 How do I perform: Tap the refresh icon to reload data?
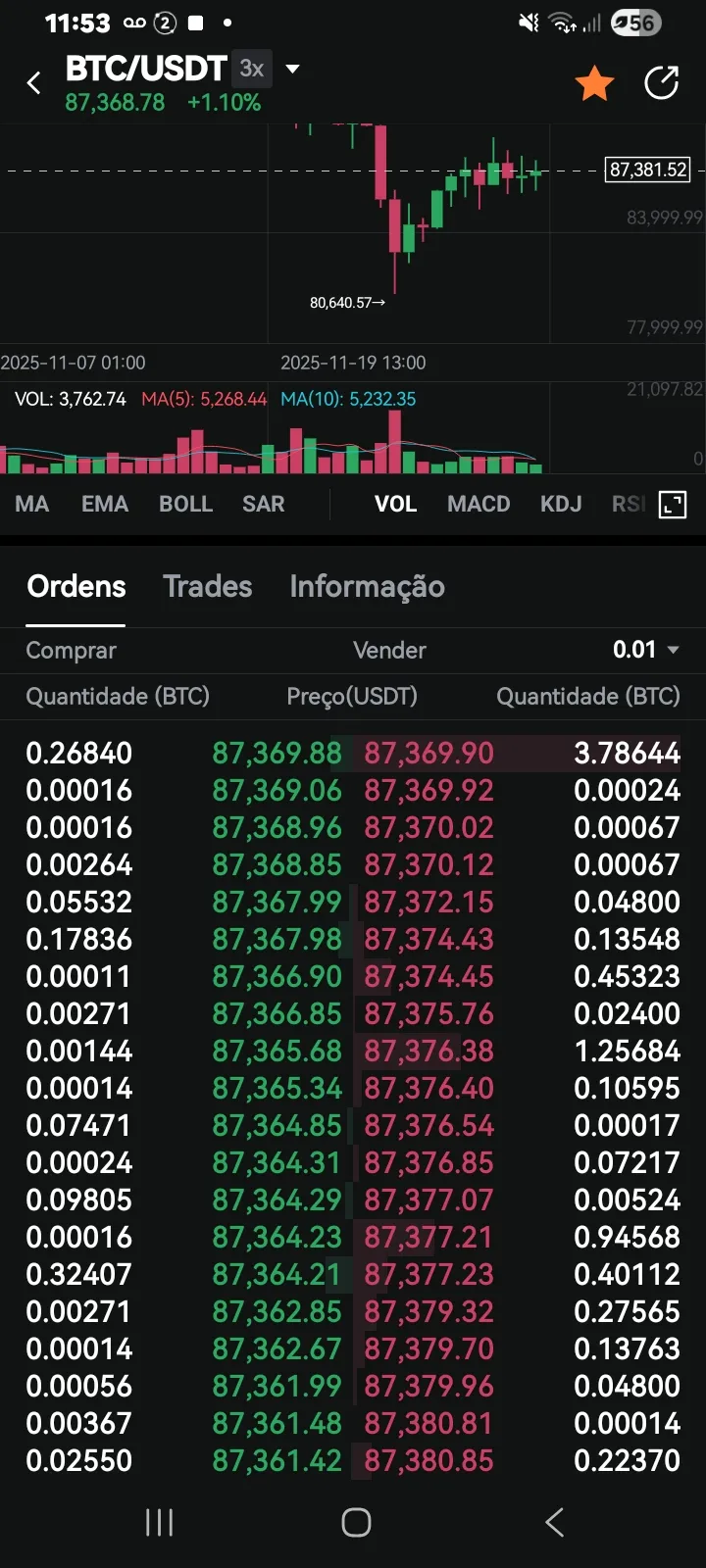tap(662, 82)
